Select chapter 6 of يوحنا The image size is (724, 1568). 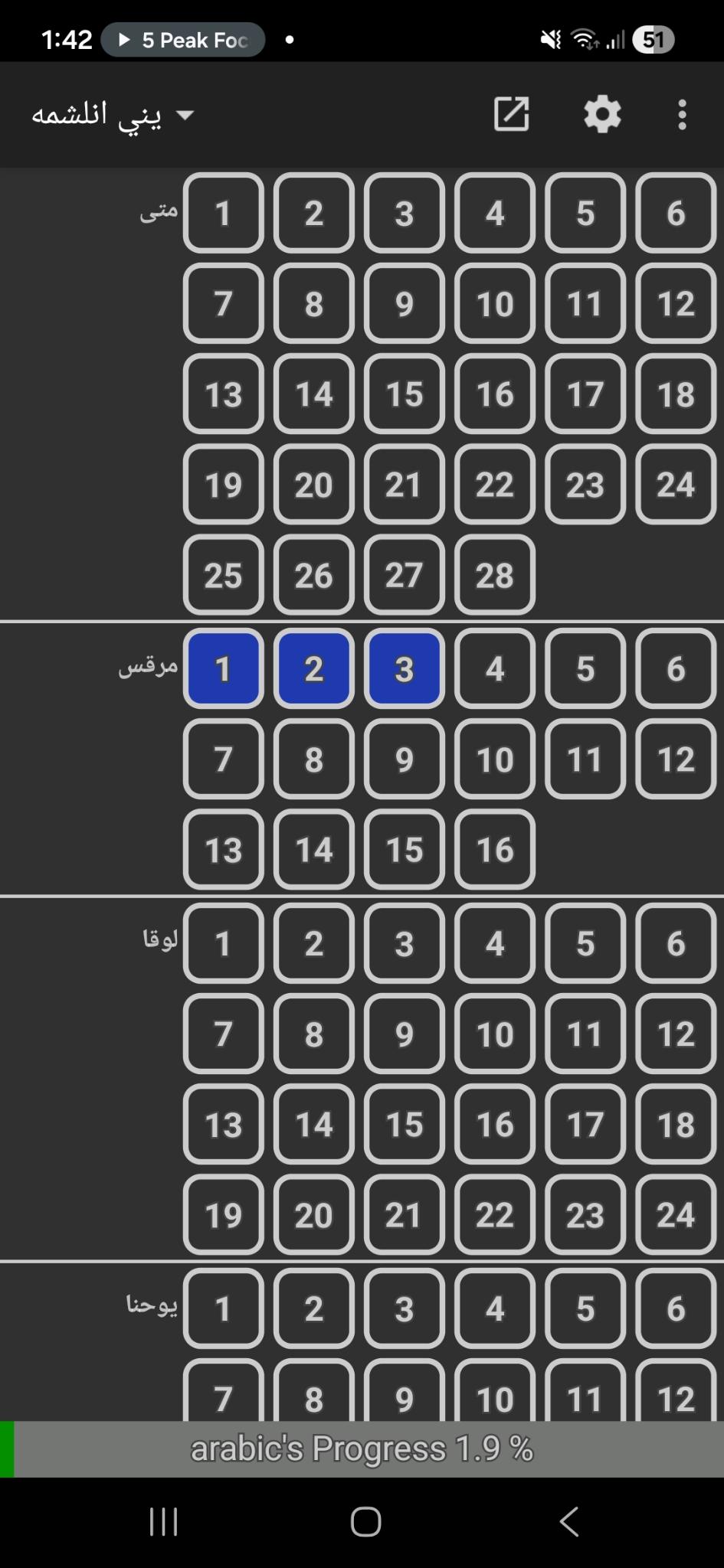(675, 1308)
